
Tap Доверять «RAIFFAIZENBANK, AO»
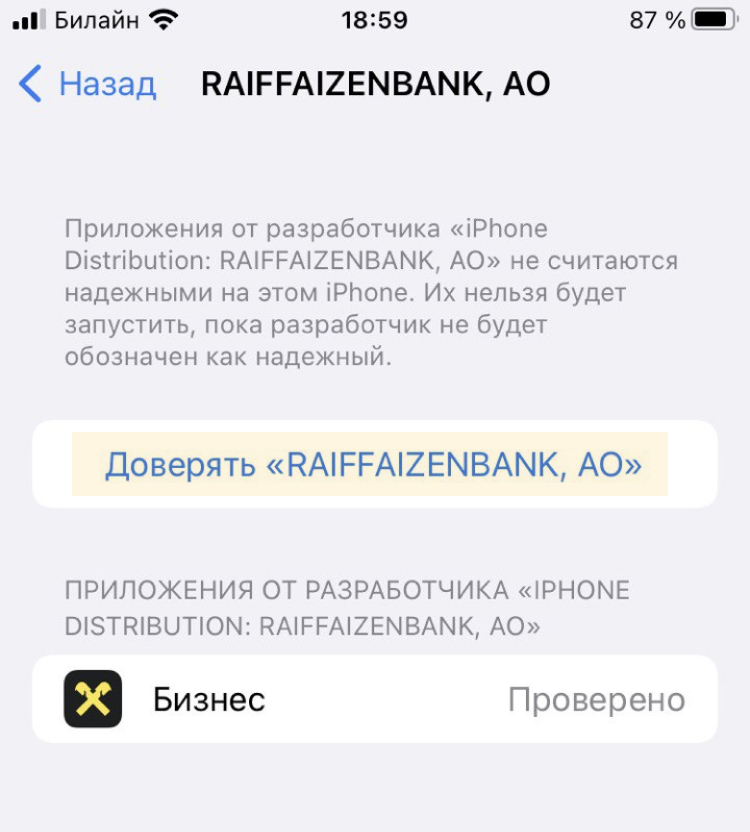point(372,465)
